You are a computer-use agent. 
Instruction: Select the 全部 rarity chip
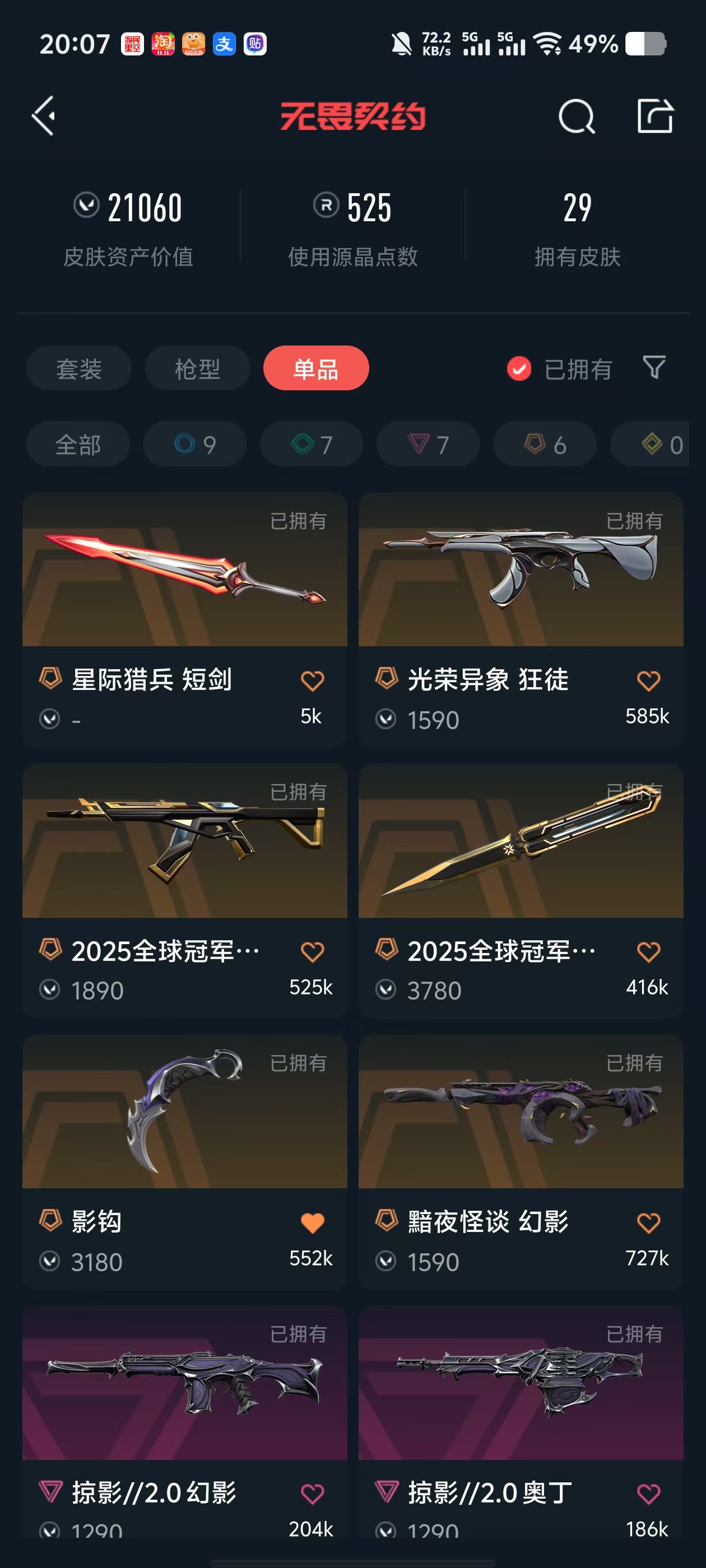[78, 444]
